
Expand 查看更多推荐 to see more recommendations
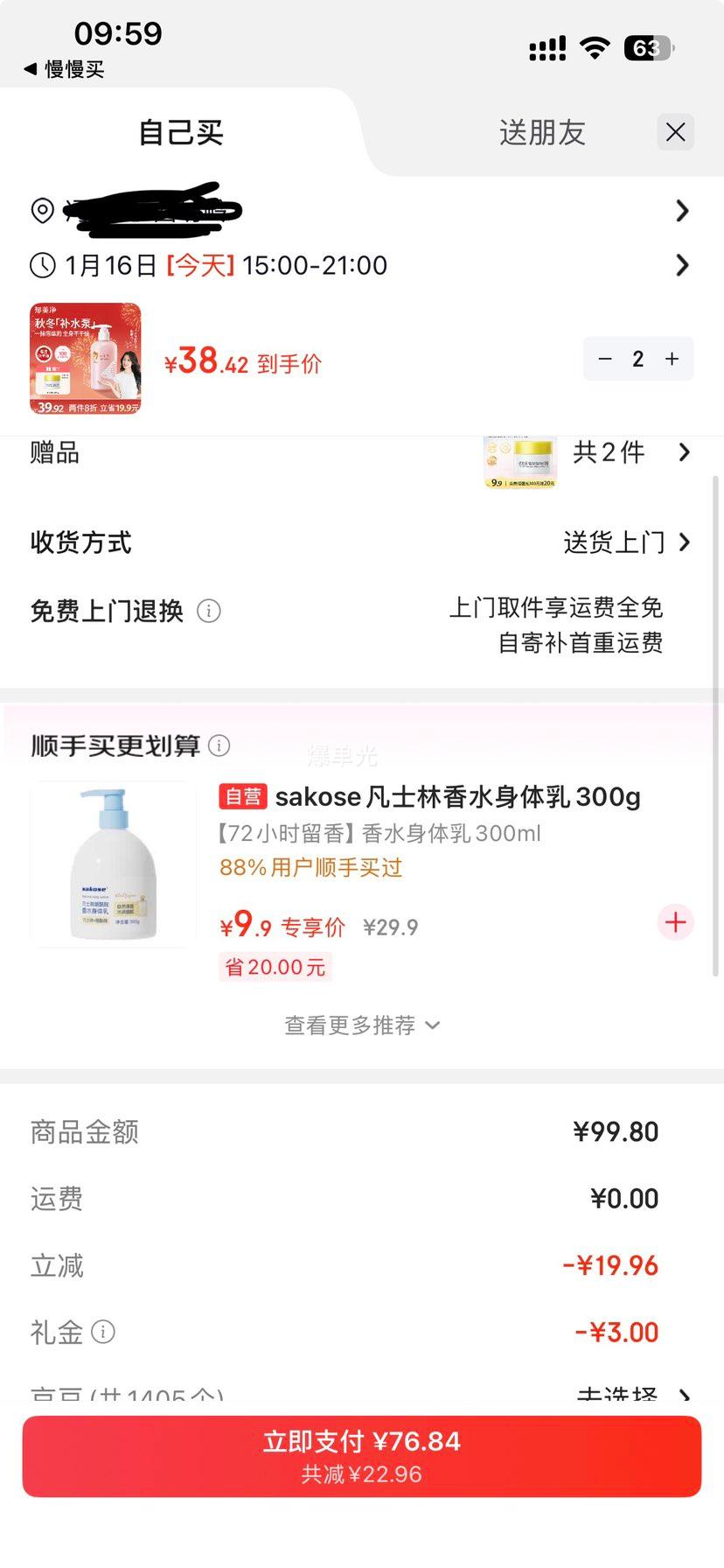coord(361,1025)
